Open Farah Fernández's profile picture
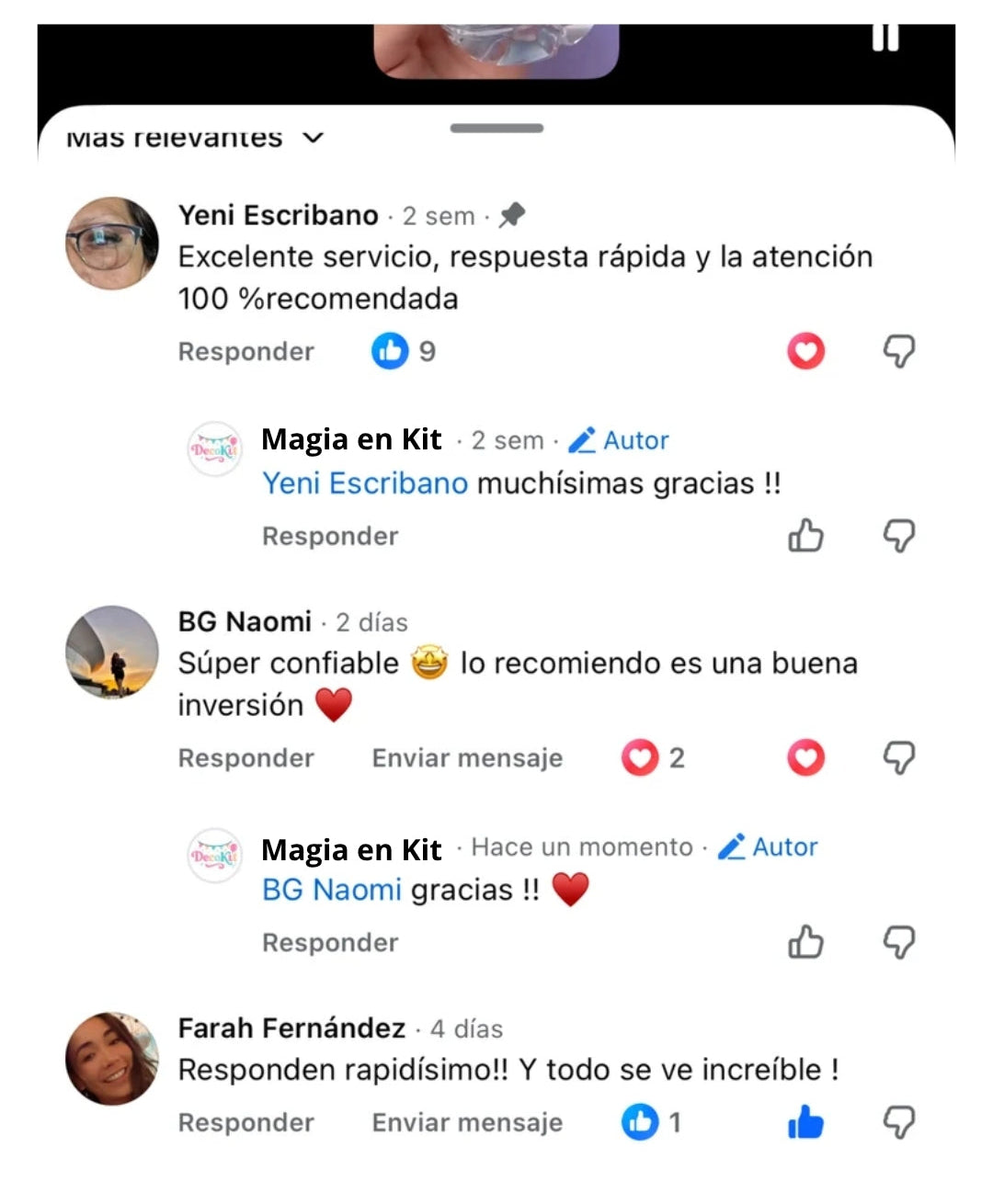 112,1059
